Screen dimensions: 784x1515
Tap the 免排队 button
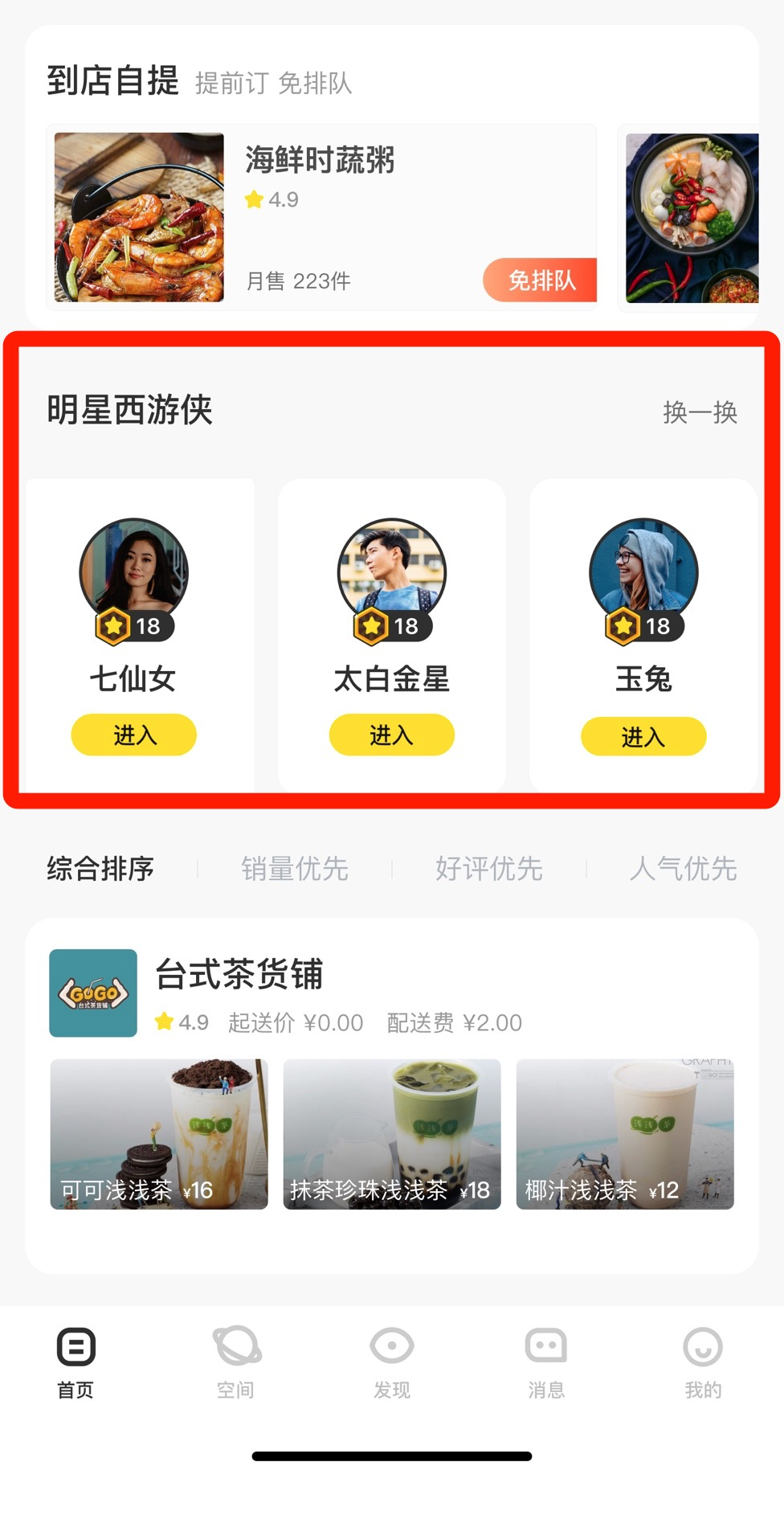[x=541, y=280]
